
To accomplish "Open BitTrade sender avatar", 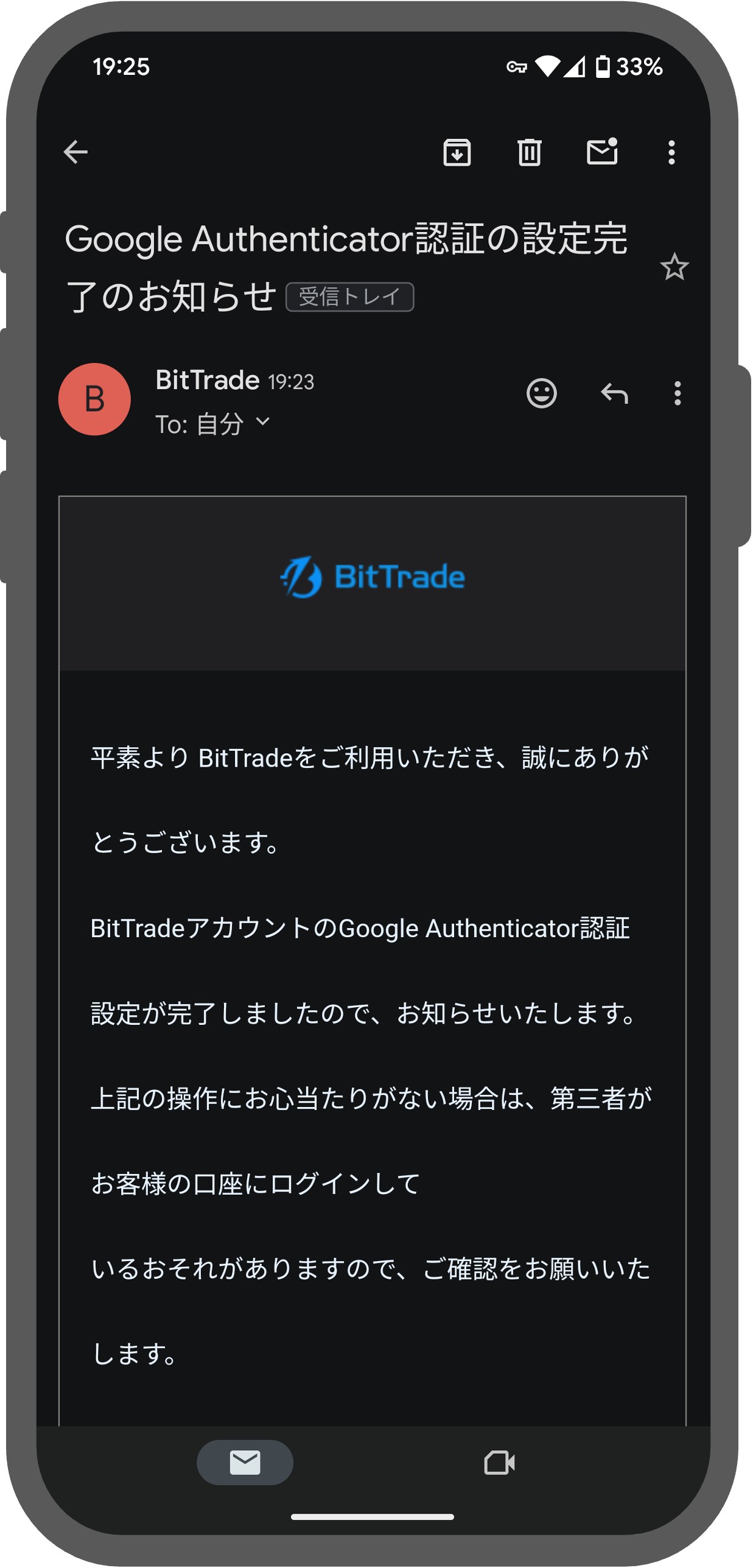I will tap(94, 399).
